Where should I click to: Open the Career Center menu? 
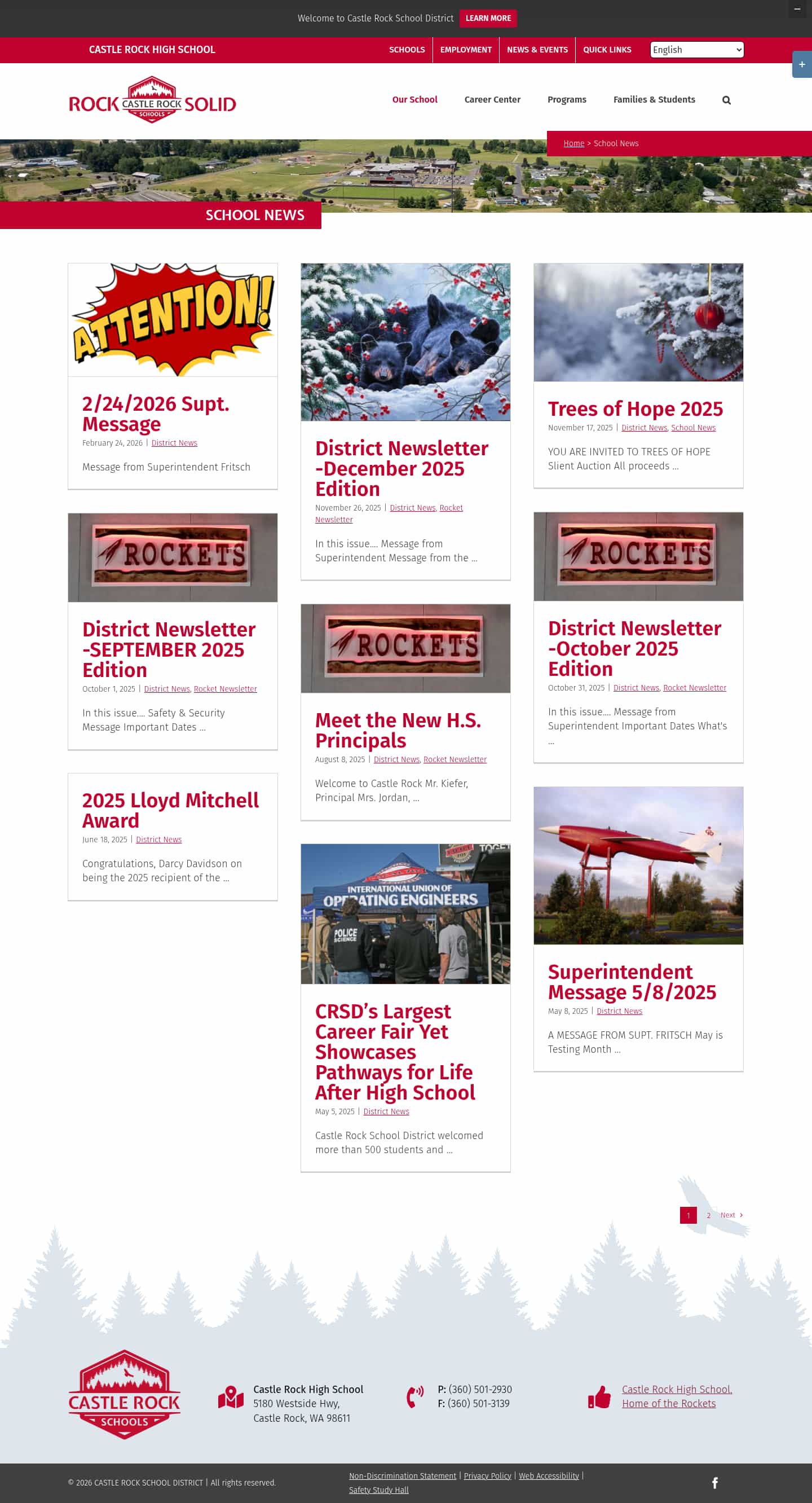click(x=492, y=100)
